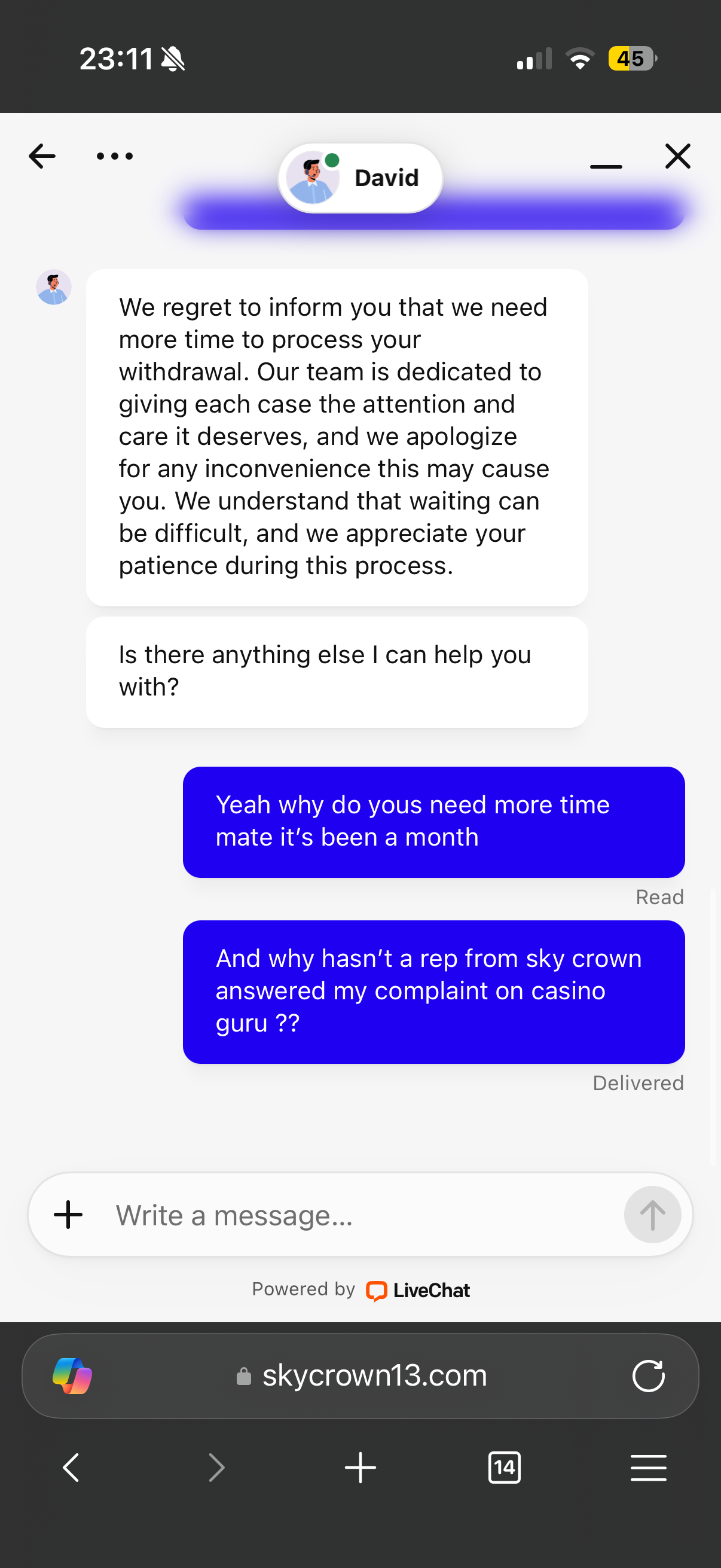The image size is (721, 1568).
Task: Open the chat options three-dot menu
Action: tap(114, 157)
